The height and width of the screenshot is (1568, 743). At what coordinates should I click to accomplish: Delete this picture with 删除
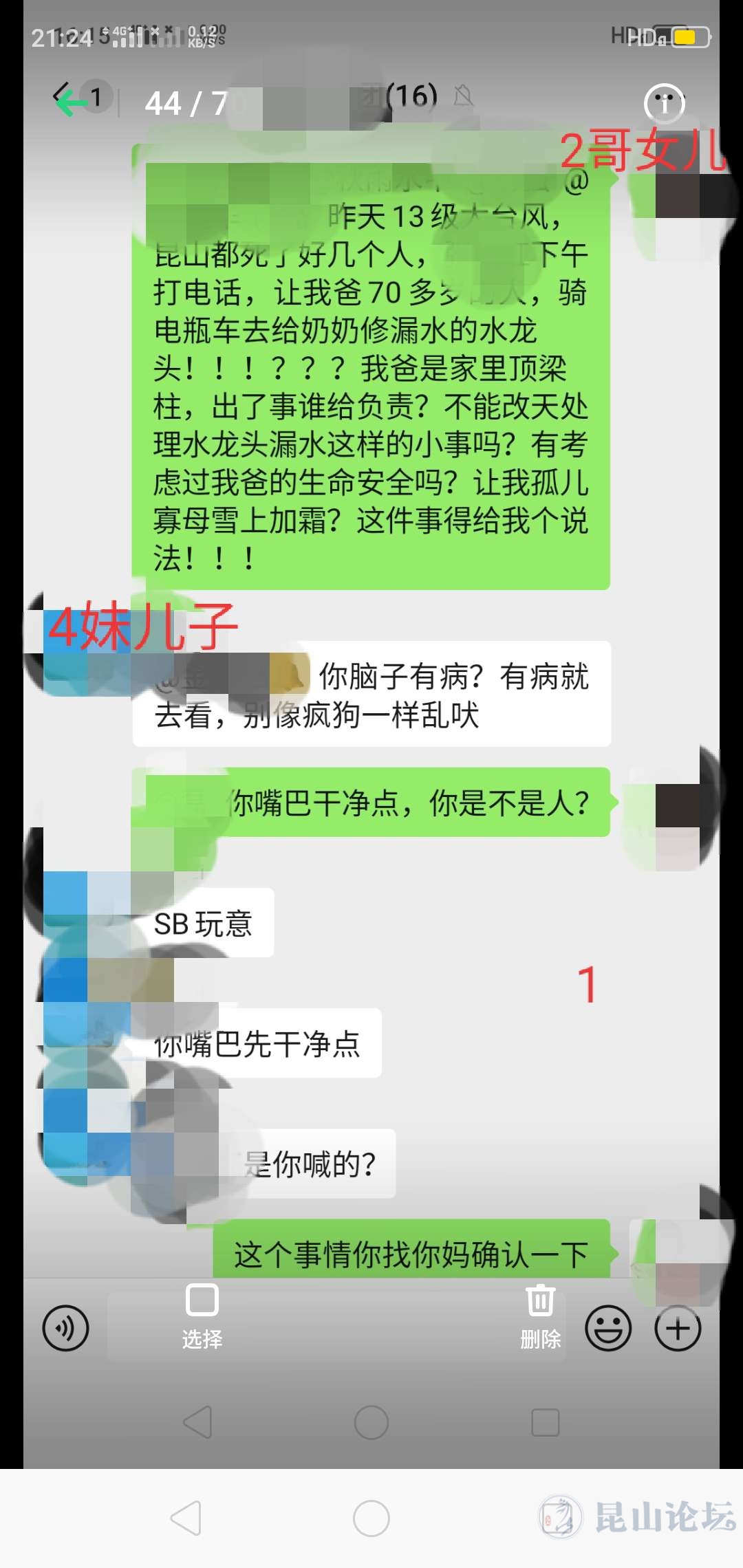click(x=541, y=1315)
